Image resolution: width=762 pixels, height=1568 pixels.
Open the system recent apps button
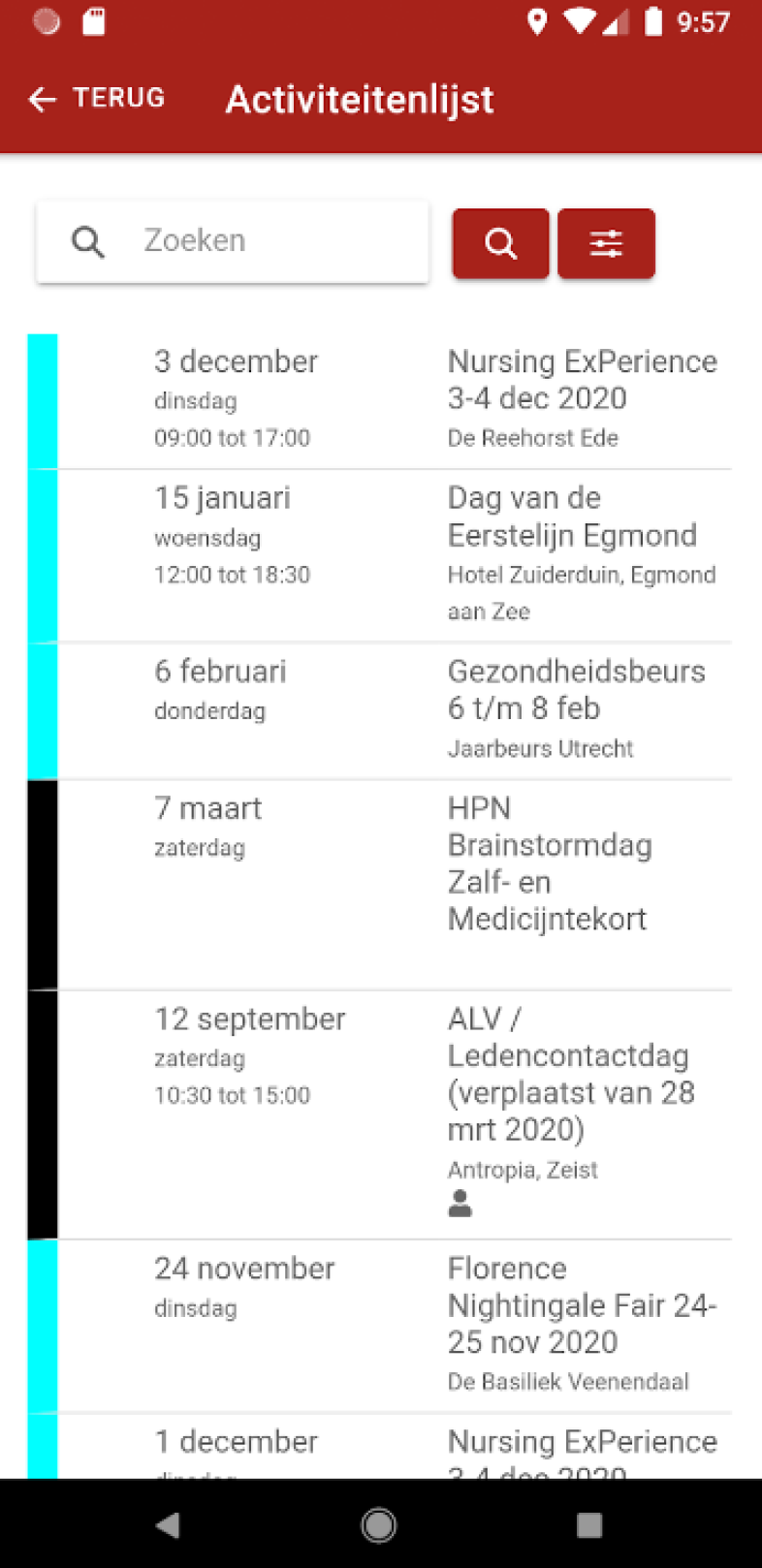(x=589, y=1524)
